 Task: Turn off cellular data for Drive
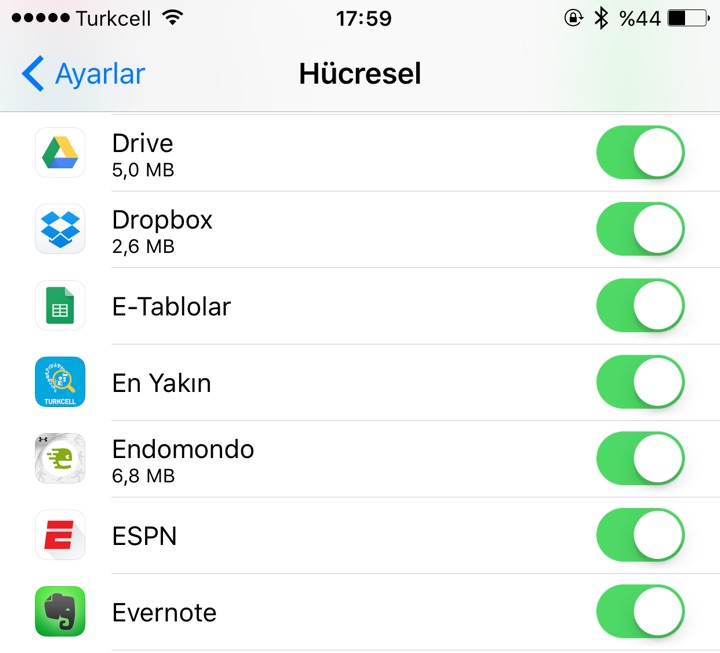(x=640, y=154)
